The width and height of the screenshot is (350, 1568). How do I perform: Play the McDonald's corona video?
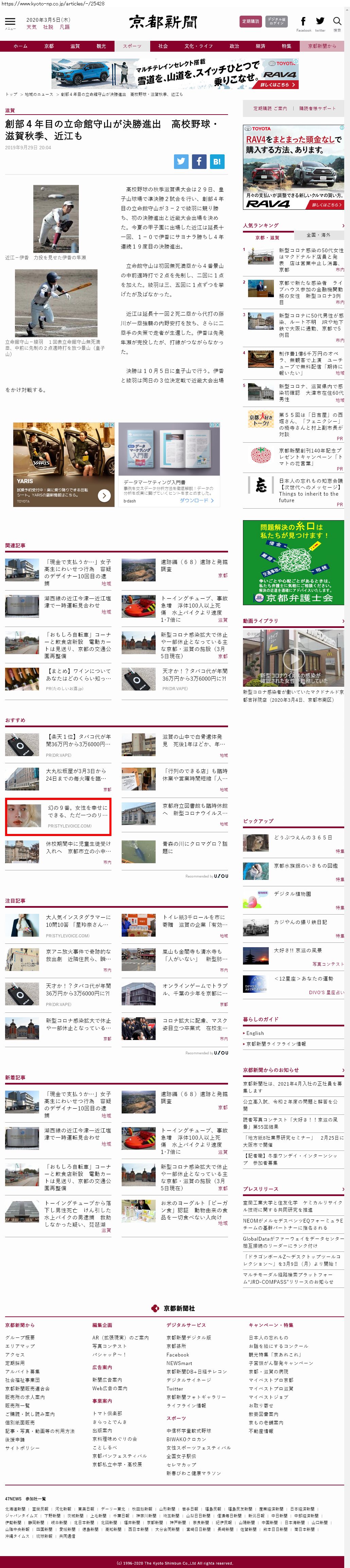coord(293,658)
